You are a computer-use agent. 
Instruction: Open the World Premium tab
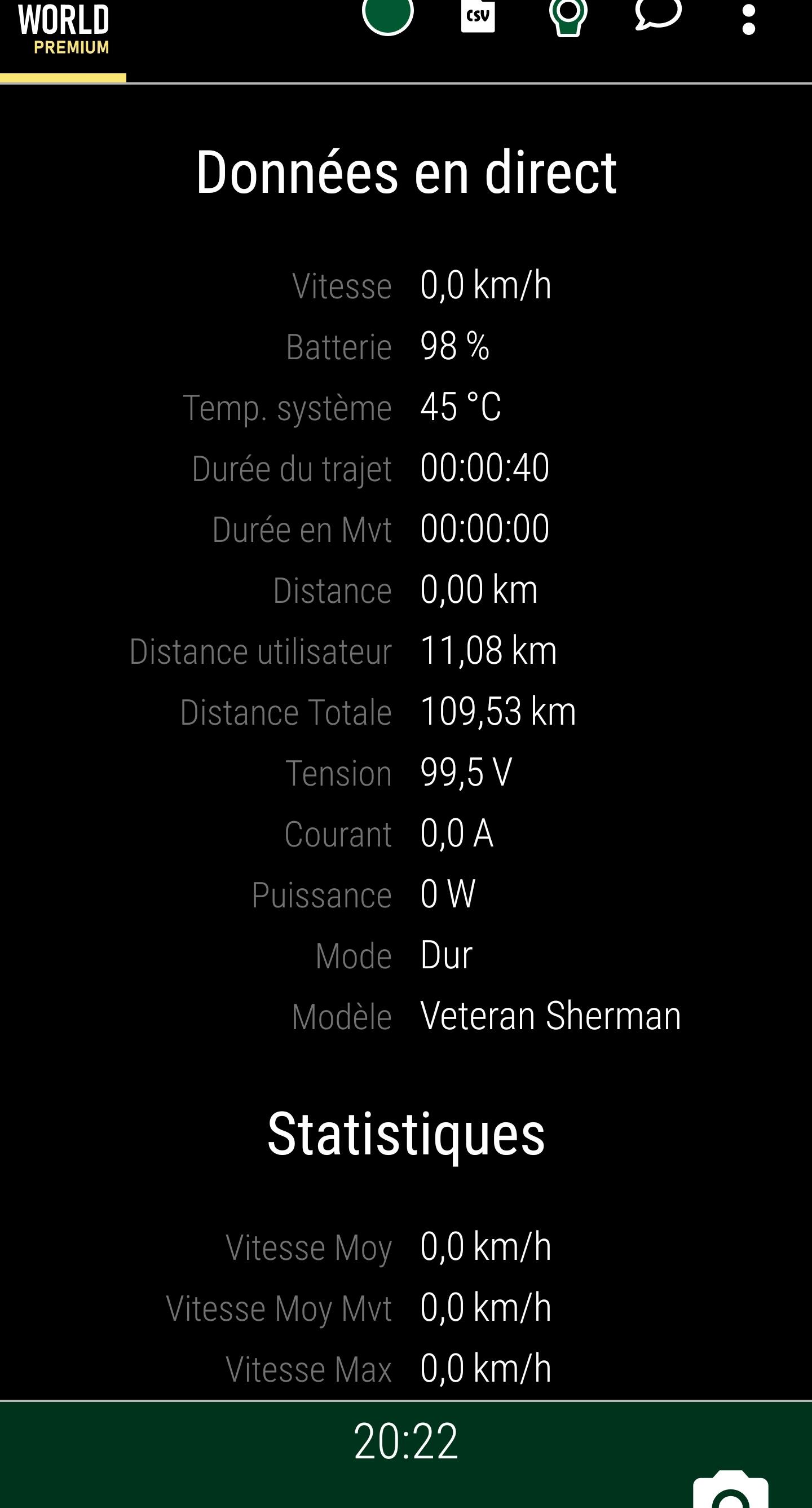(63, 35)
